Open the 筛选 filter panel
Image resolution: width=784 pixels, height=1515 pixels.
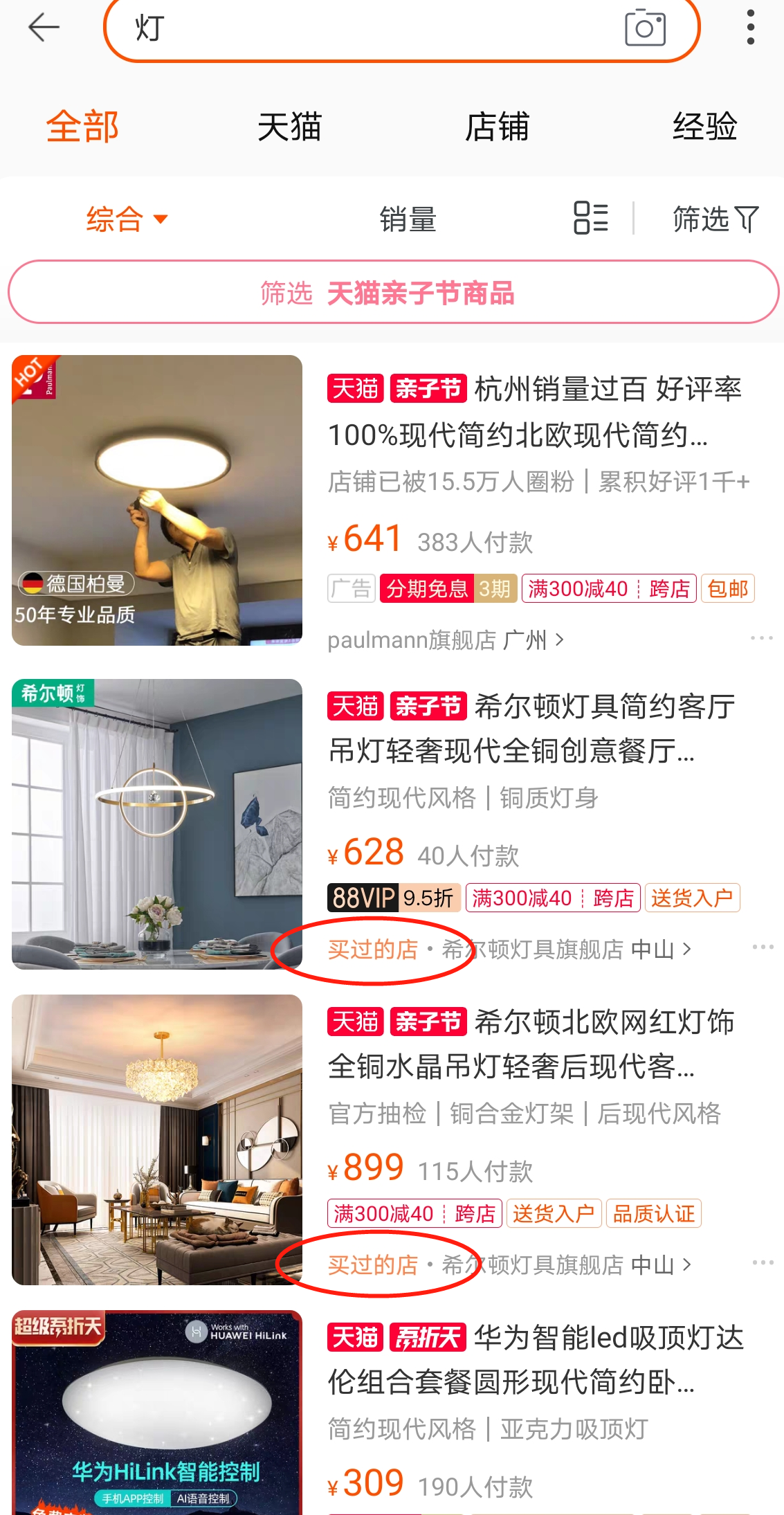715,219
